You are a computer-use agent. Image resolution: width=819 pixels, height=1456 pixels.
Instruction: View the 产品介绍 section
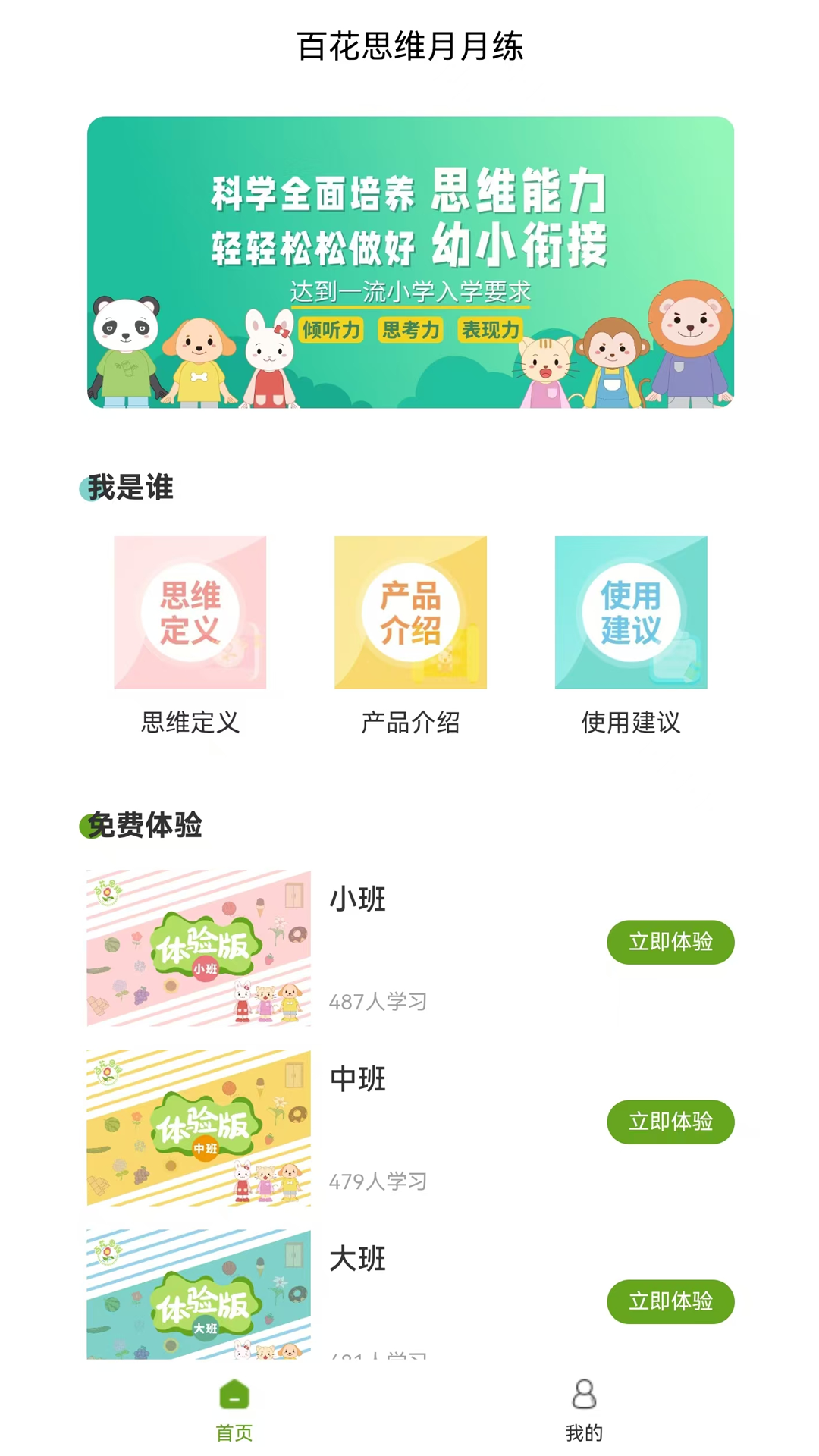pyautogui.click(x=410, y=613)
